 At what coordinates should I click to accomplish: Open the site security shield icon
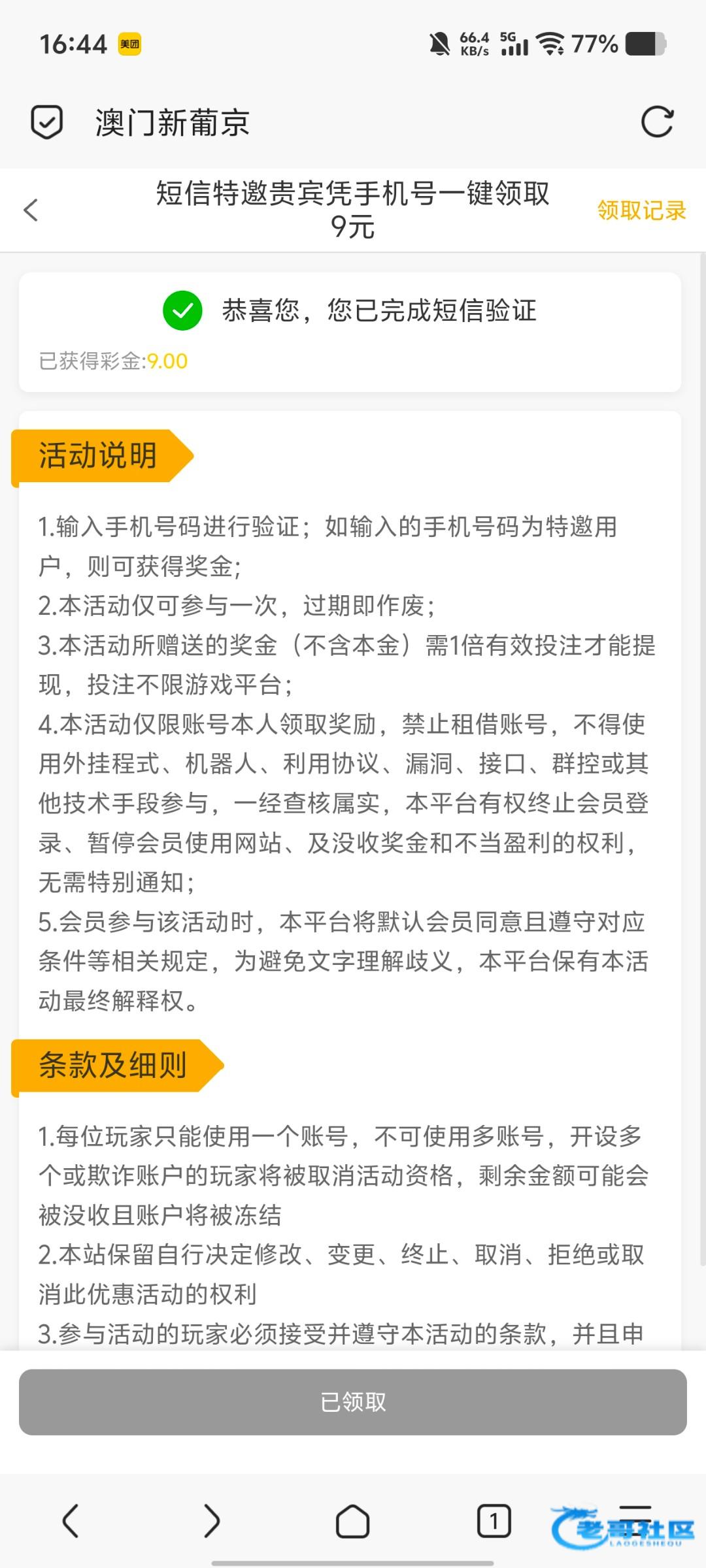click(x=47, y=122)
